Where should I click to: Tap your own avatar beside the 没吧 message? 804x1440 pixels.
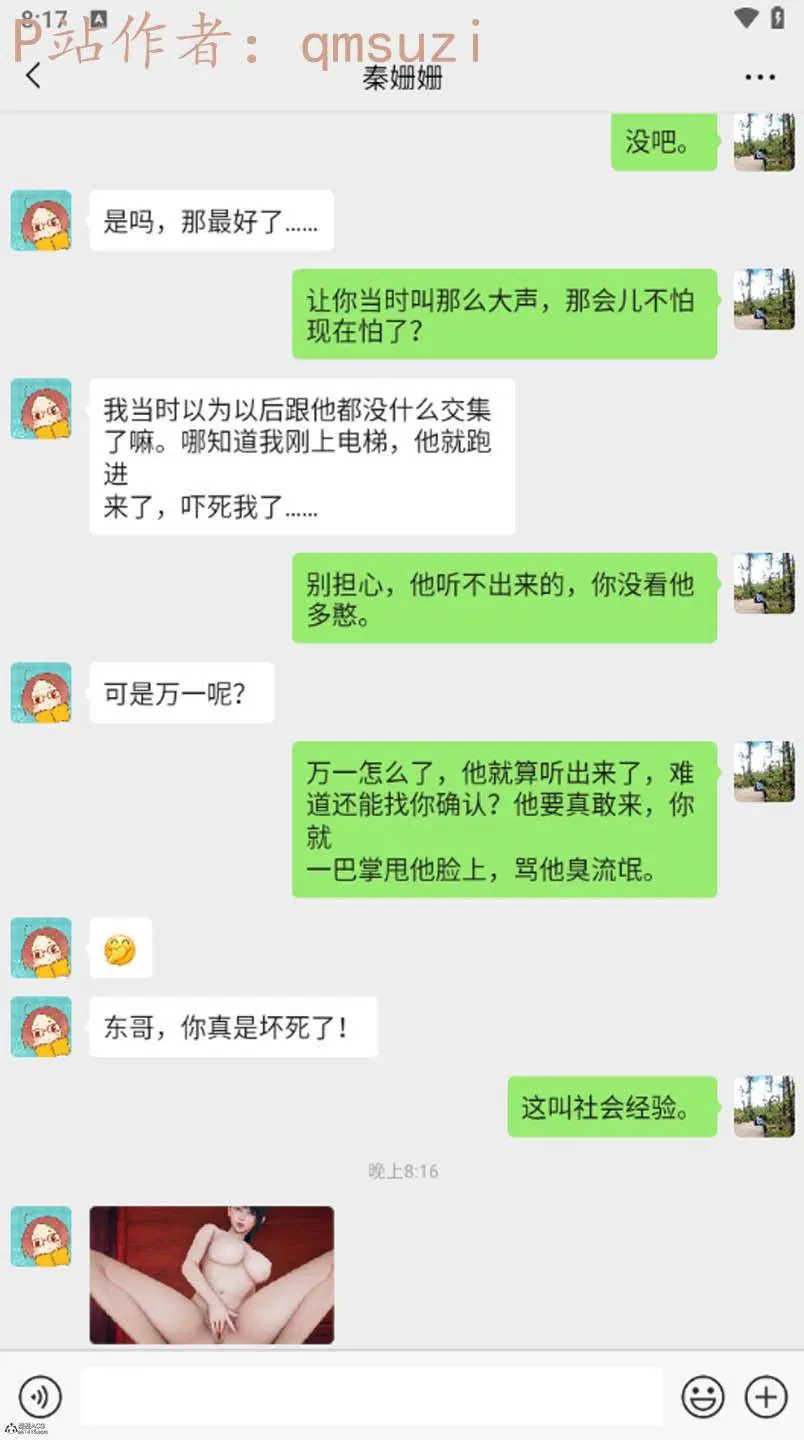tap(764, 143)
